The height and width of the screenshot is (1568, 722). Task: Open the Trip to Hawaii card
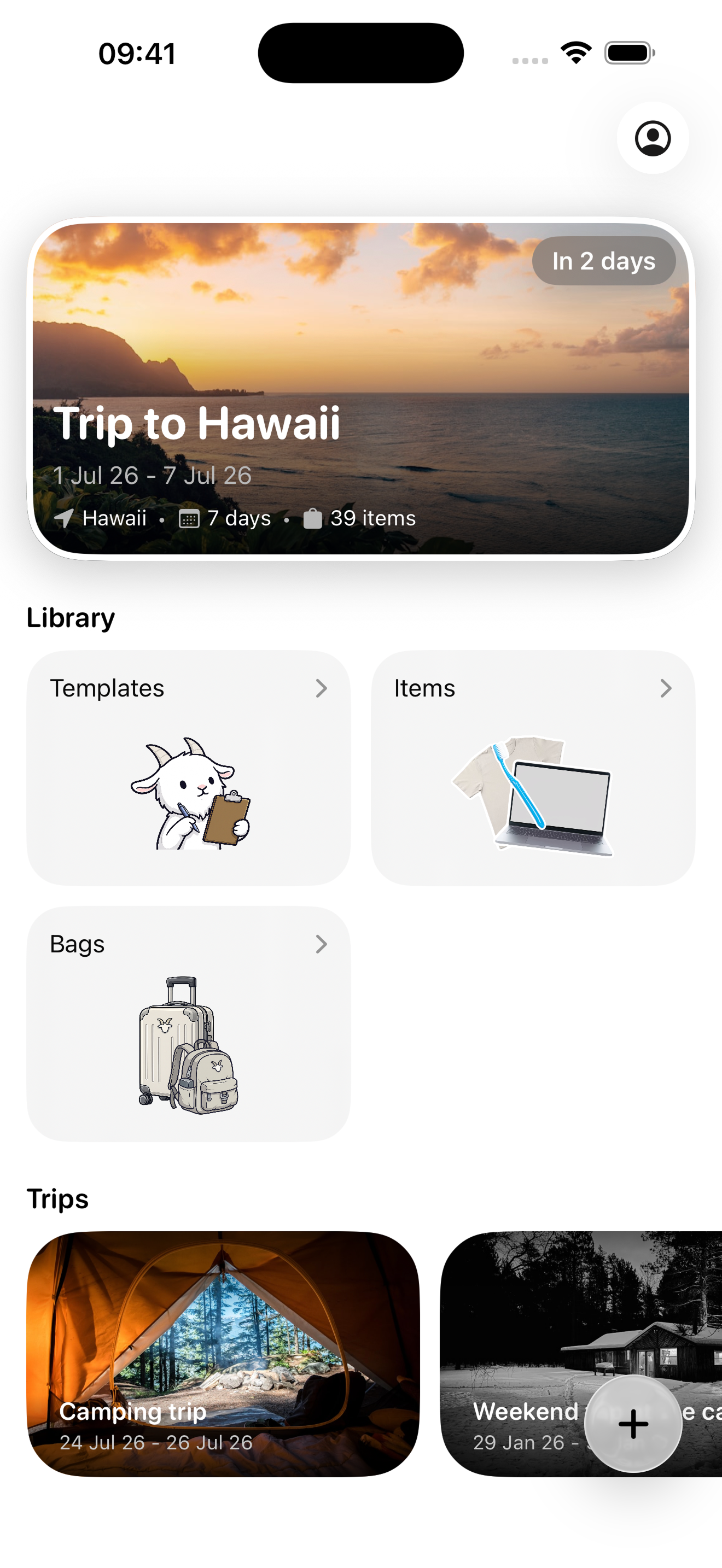tap(361, 388)
